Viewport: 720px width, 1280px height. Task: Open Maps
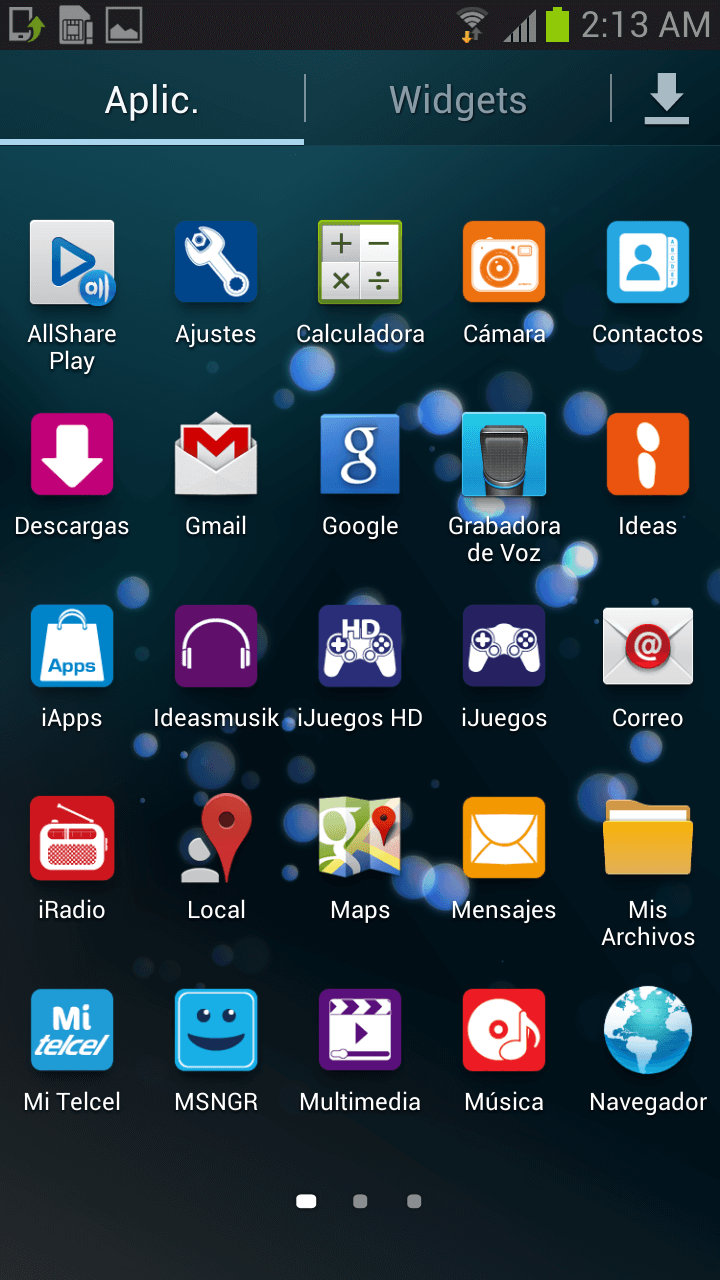click(x=360, y=839)
